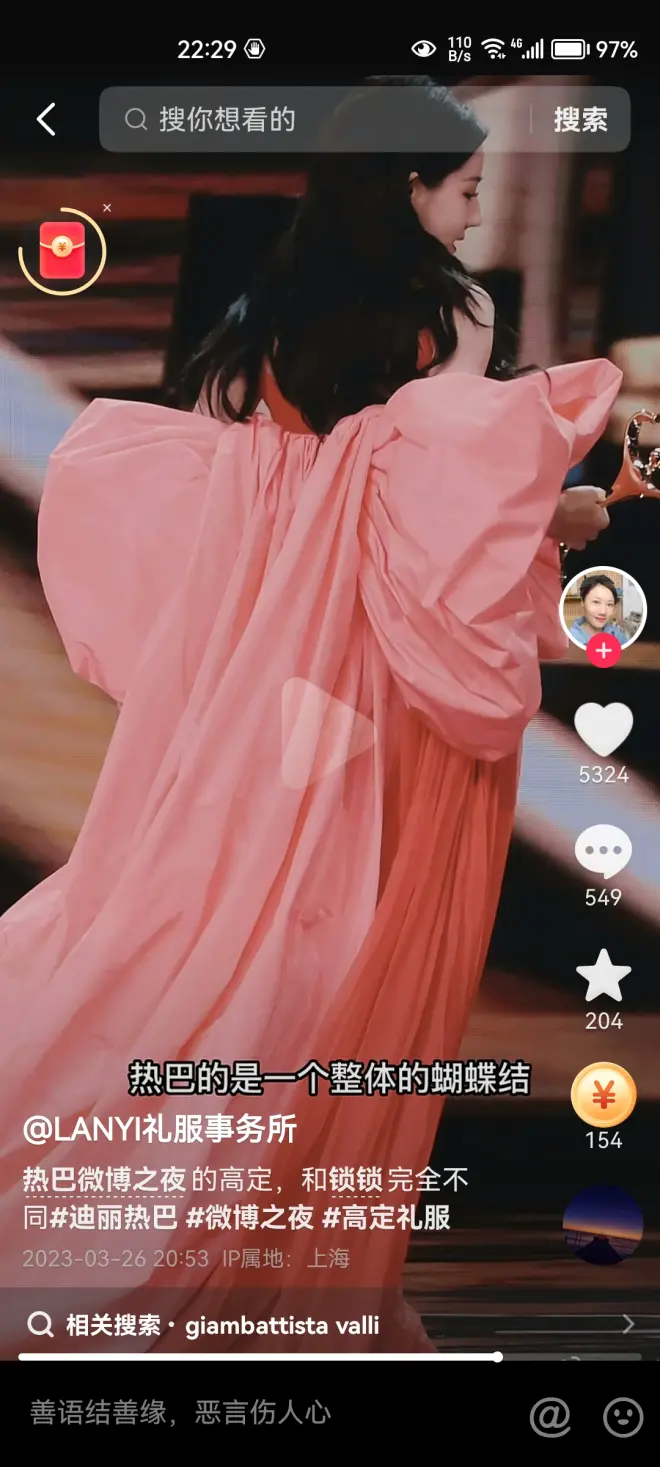The width and height of the screenshot is (660, 1467).
Task: Go back using the top-left arrow
Action: (x=46, y=120)
